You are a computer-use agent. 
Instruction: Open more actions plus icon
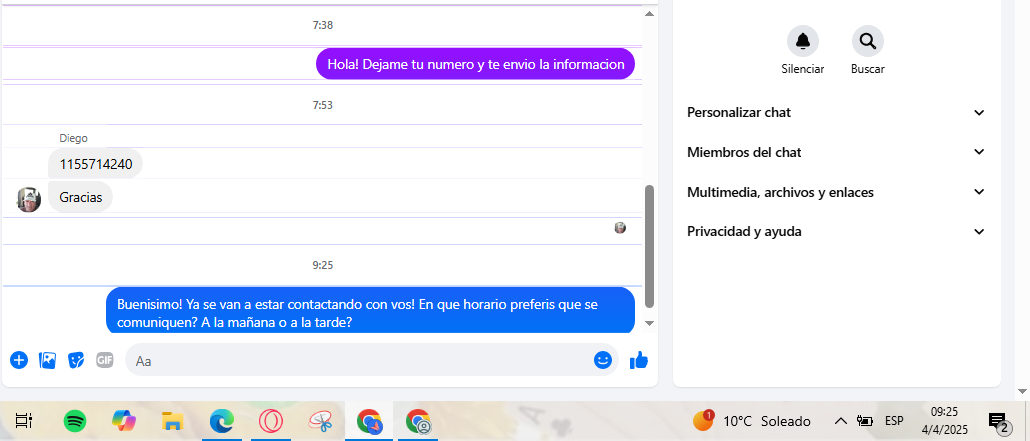pos(18,360)
